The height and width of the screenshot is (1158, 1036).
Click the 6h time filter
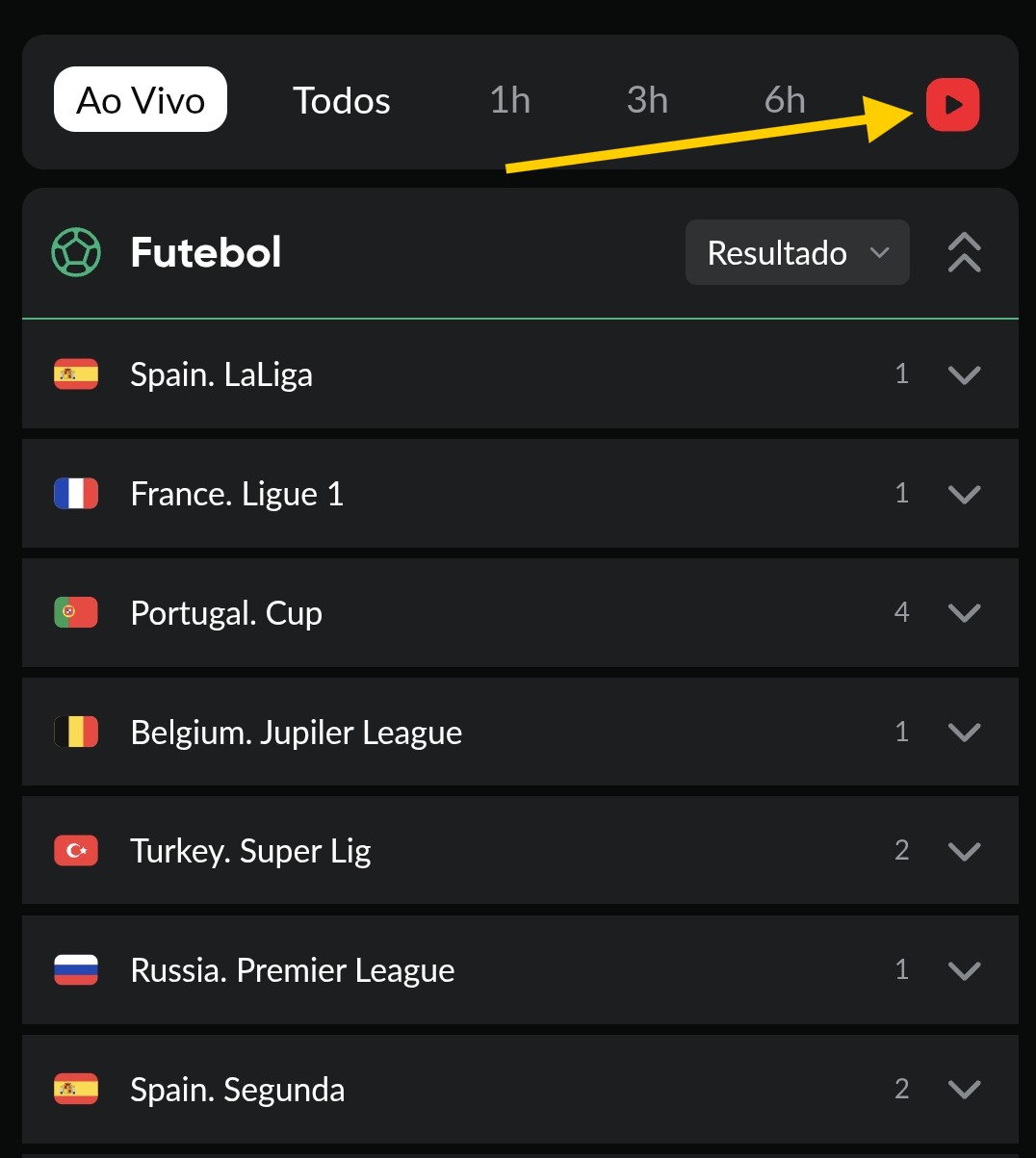point(784,100)
